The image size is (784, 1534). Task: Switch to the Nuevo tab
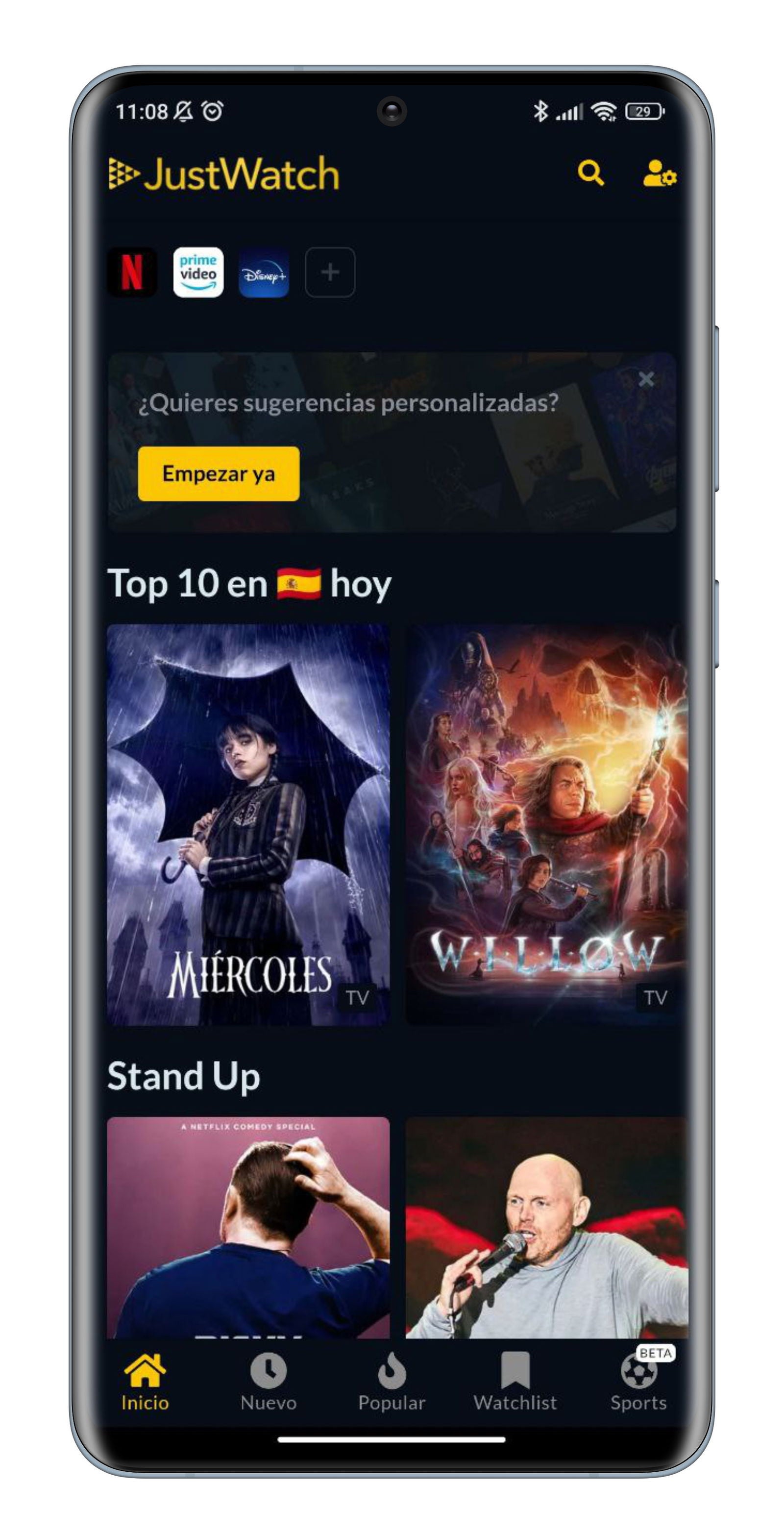coord(268,1383)
